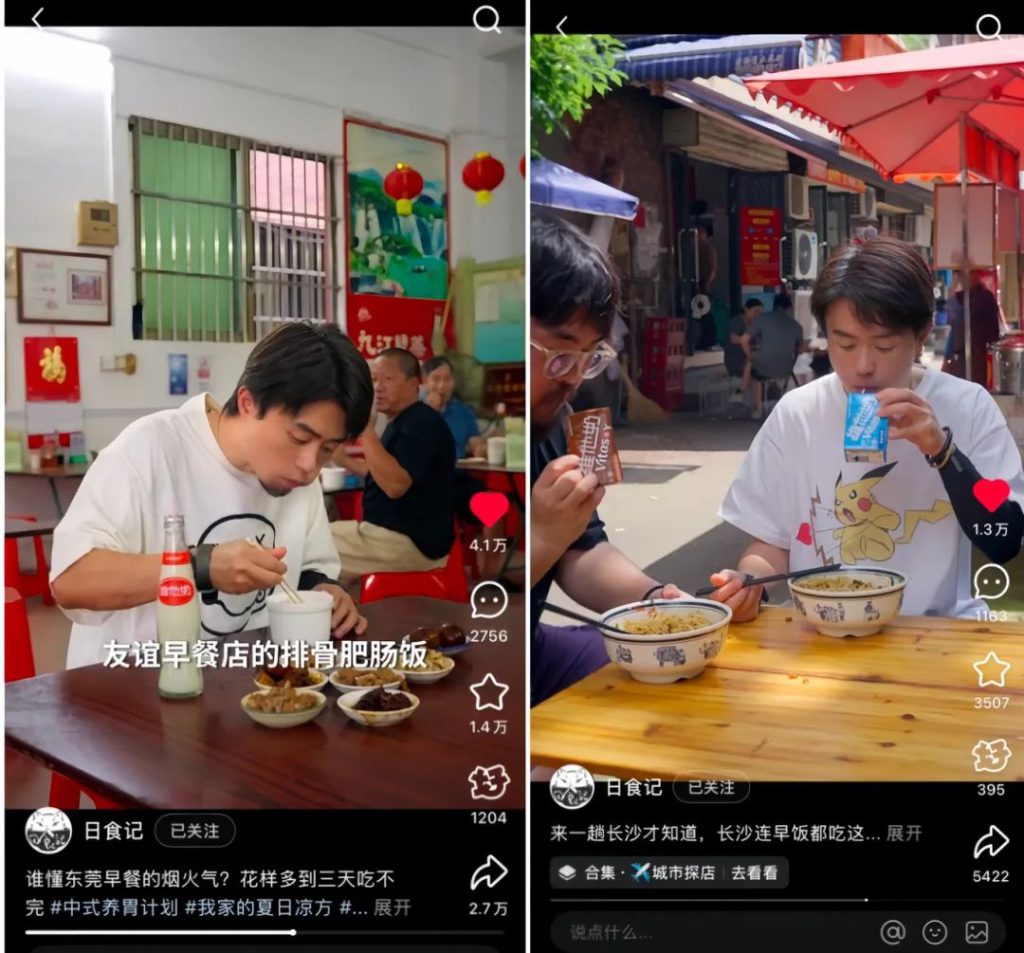Favorite the video with 1.4万 stars
The width and height of the screenshot is (1024, 953).
pyautogui.click(x=488, y=691)
